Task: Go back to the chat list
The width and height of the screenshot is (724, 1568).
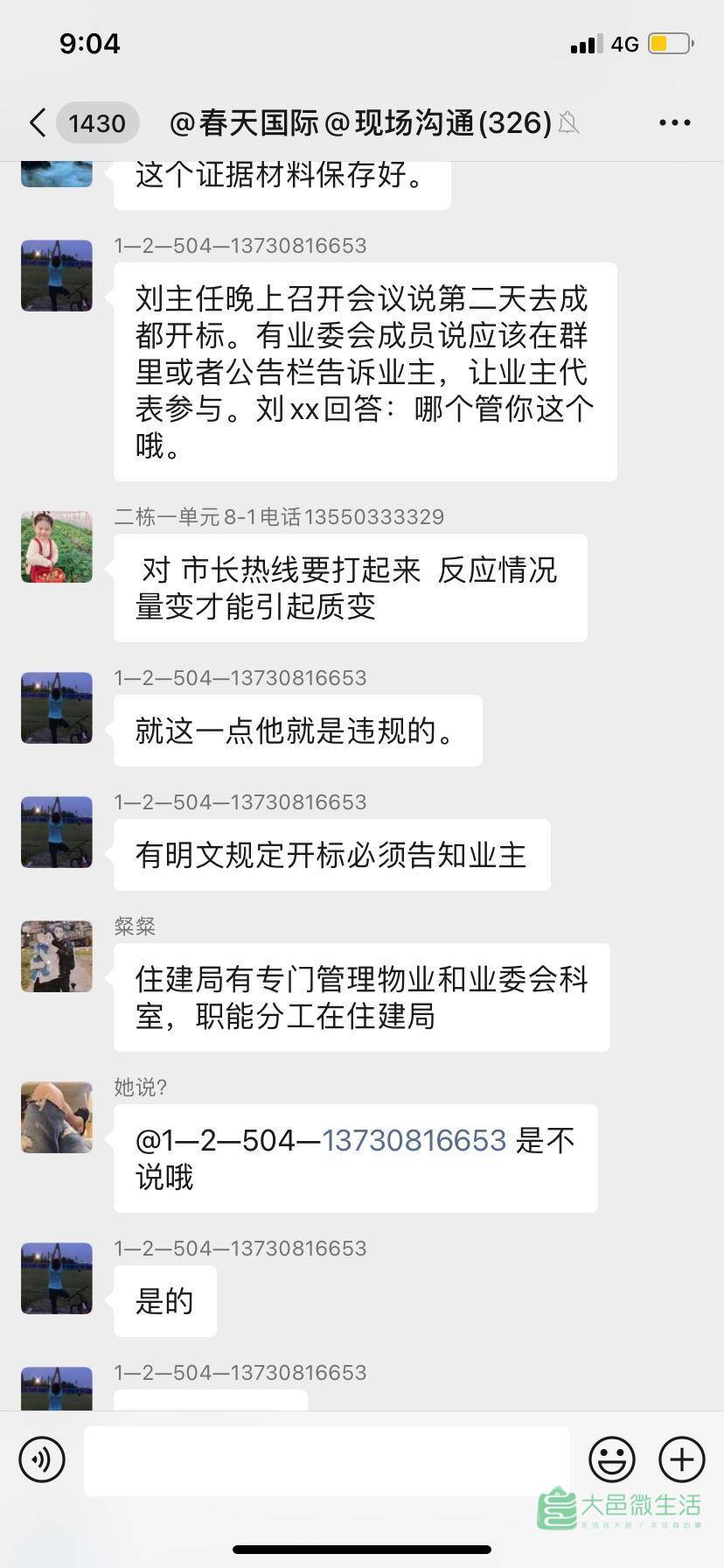Action: pyautogui.click(x=37, y=123)
